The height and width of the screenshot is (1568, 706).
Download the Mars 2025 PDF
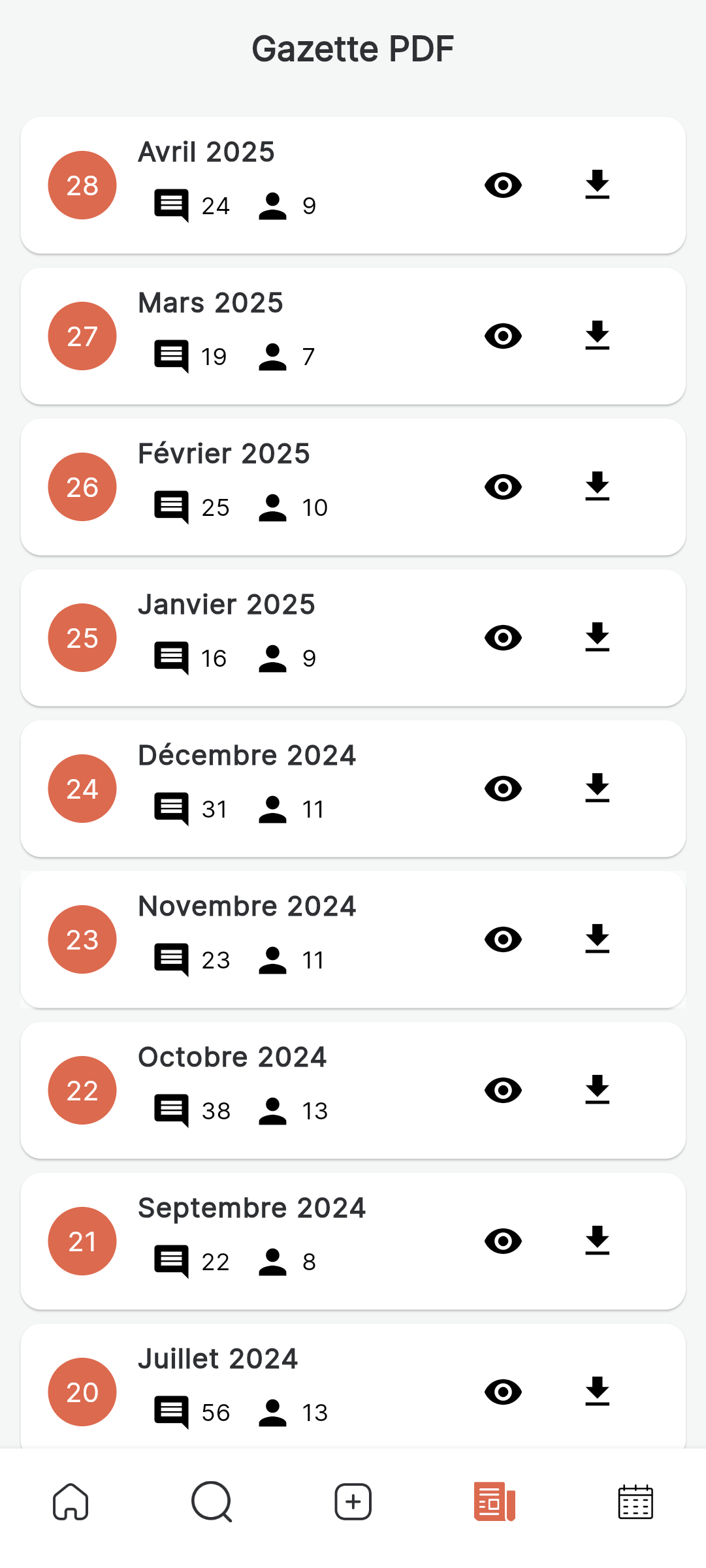(x=598, y=336)
